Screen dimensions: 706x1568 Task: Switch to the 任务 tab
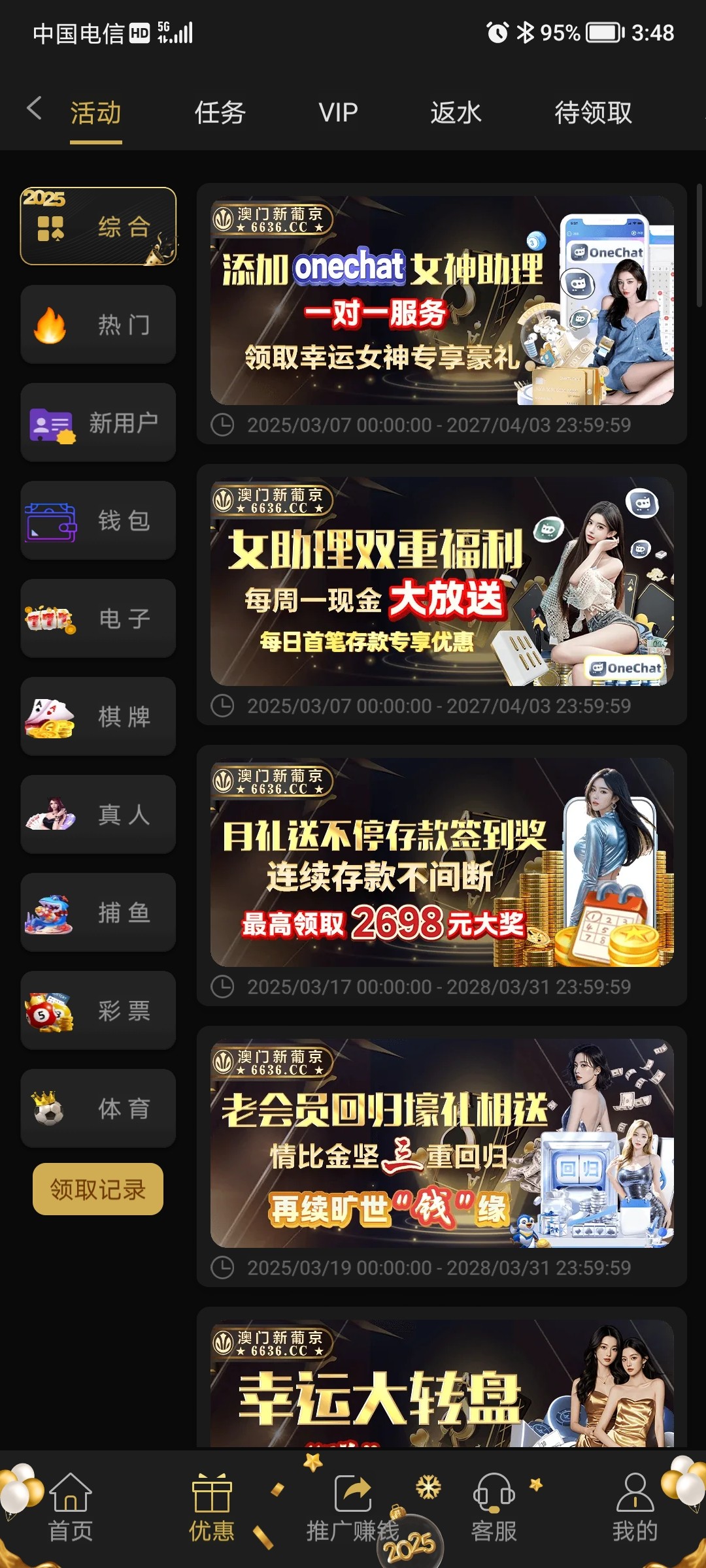click(220, 112)
